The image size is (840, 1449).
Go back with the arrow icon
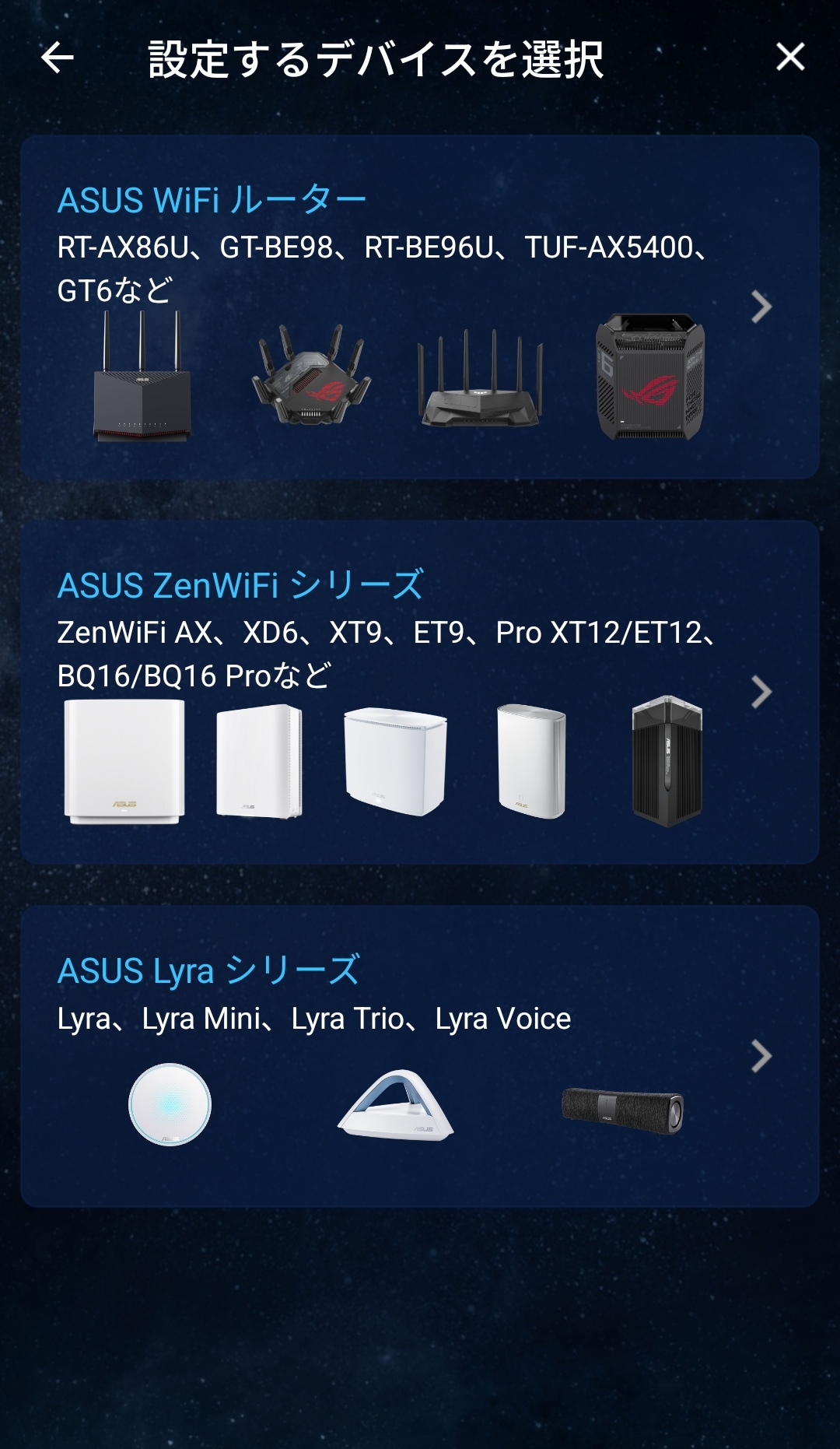(x=57, y=58)
